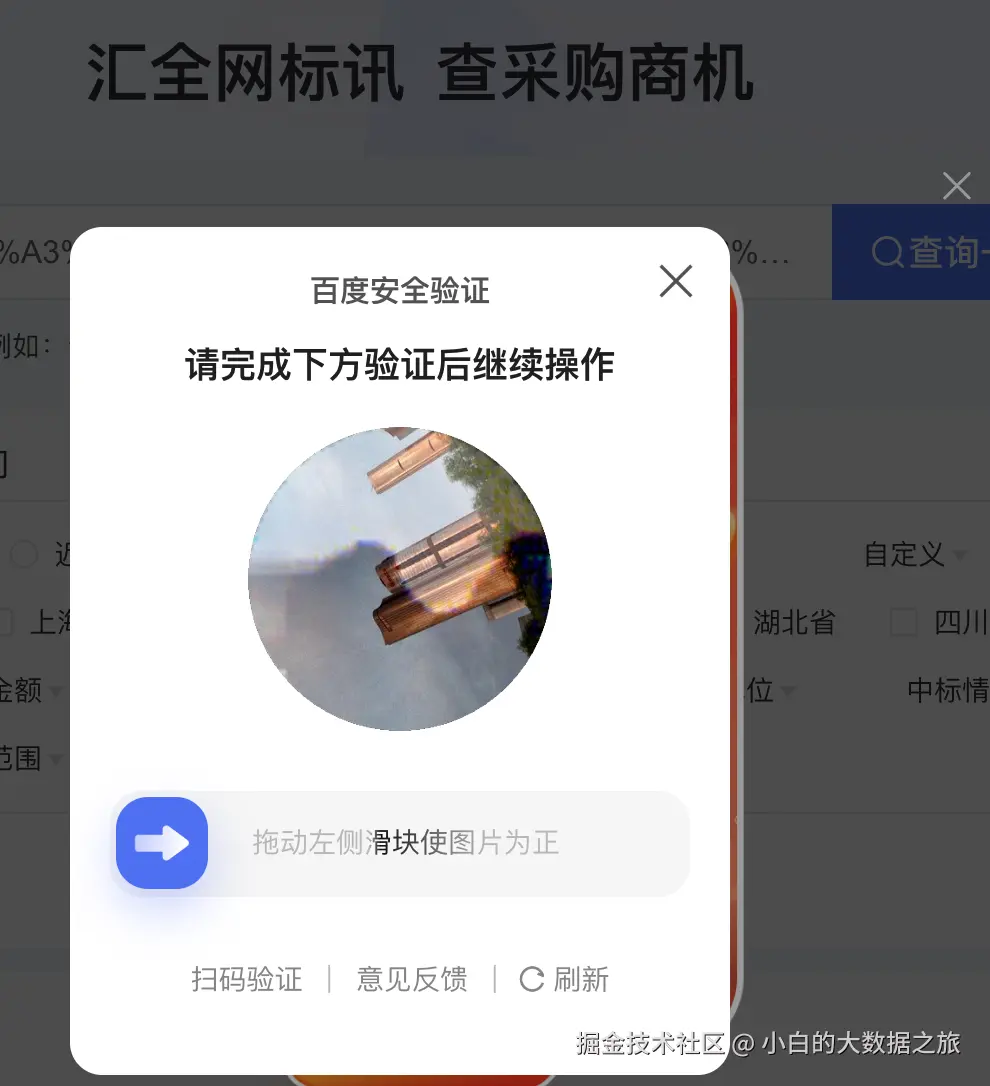Check the 四川 region checkbox

[x=904, y=623]
